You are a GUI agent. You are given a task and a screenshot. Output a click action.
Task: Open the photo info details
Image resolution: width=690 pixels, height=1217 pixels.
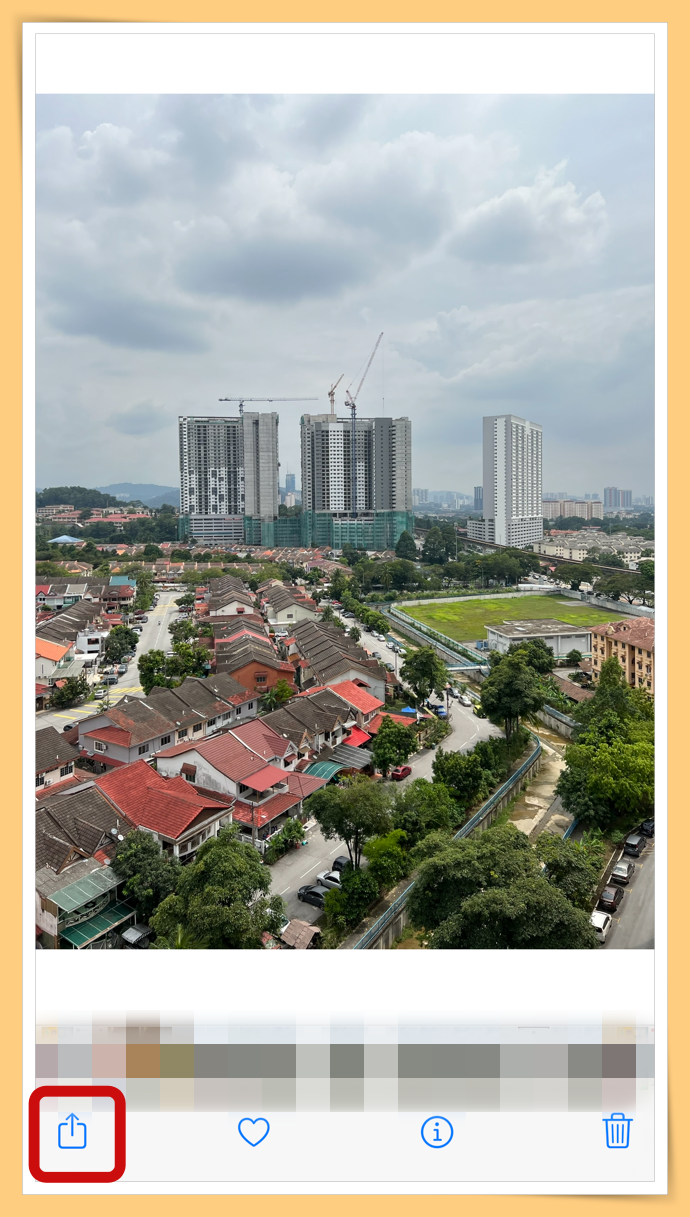[x=437, y=1132]
